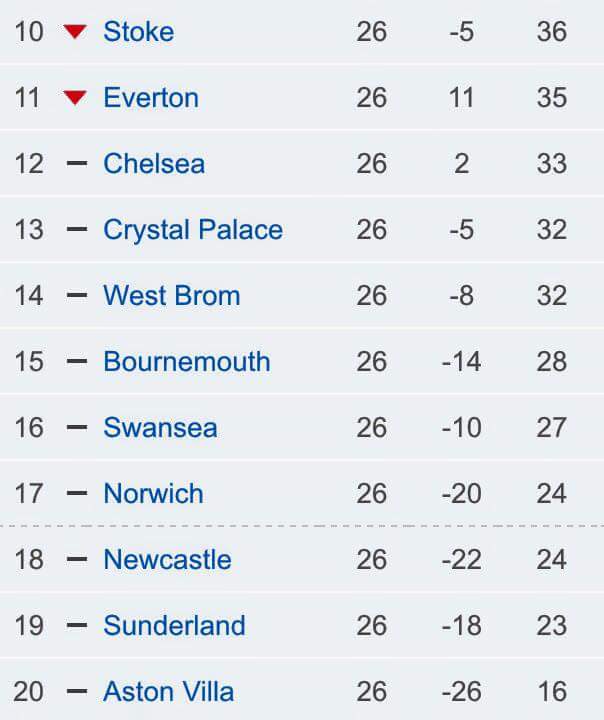The width and height of the screenshot is (604, 720).
Task: Open the Aston Villa team page
Action: 169,691
